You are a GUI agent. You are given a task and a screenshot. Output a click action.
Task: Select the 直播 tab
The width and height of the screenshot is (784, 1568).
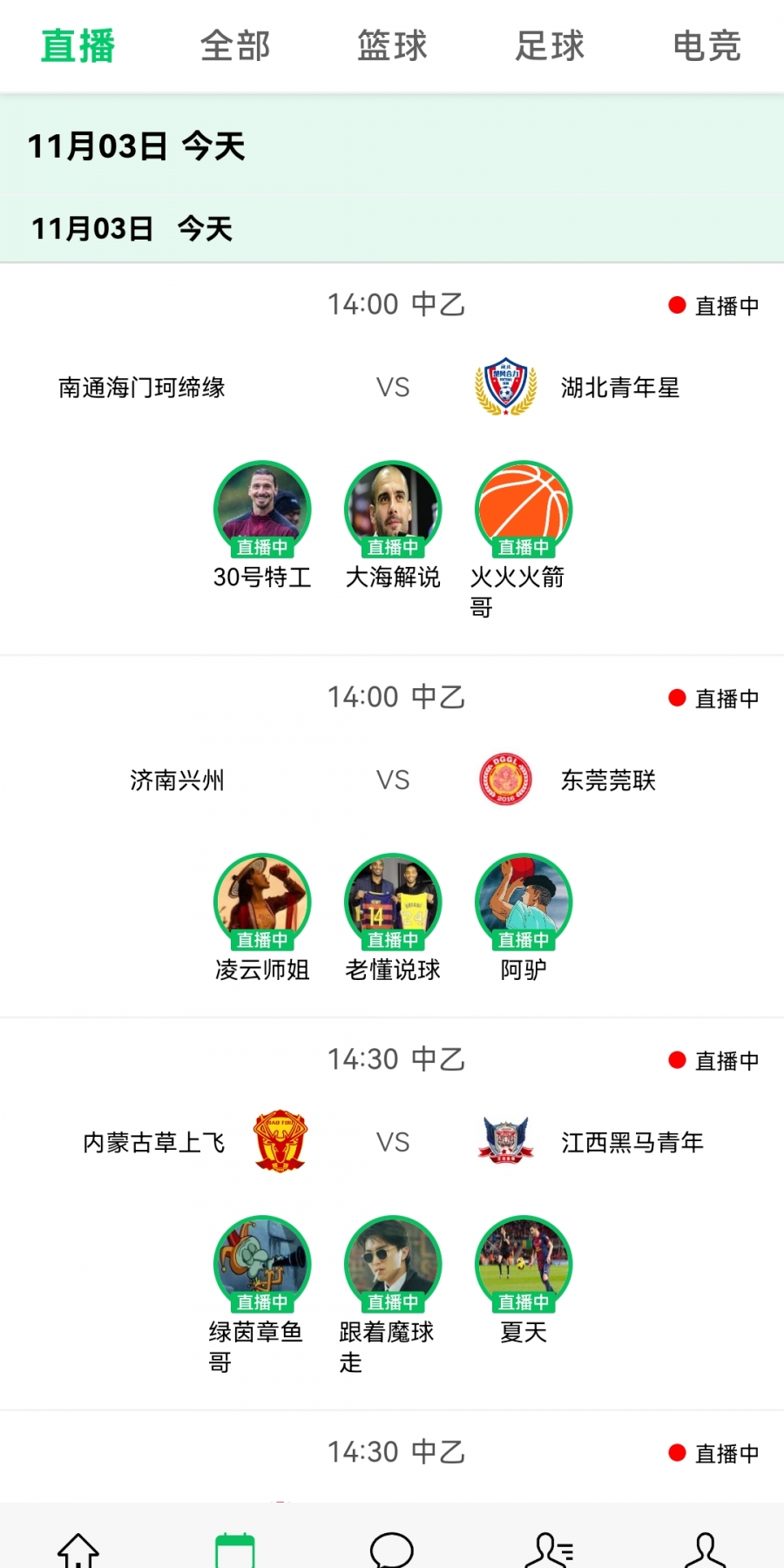(x=78, y=46)
